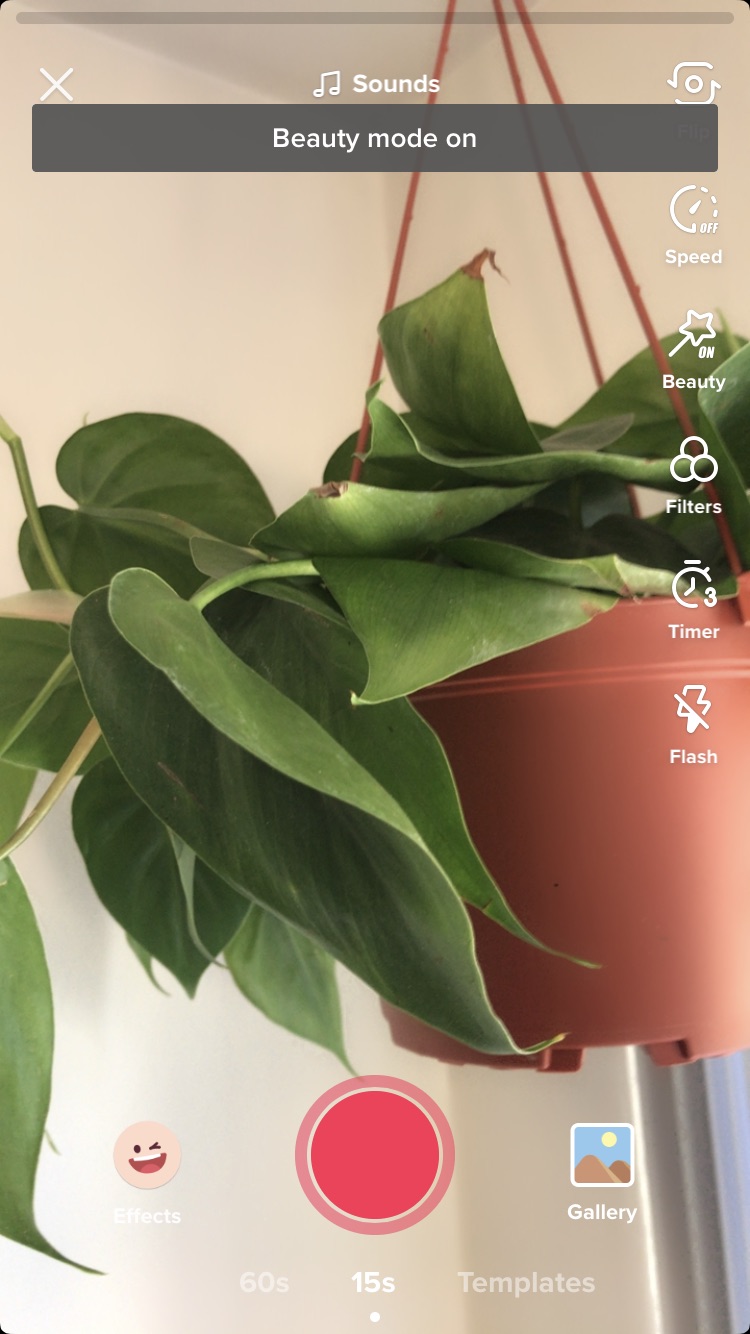Open Sounds to add music
Image resolution: width=750 pixels, height=1334 pixels.
pos(376,84)
